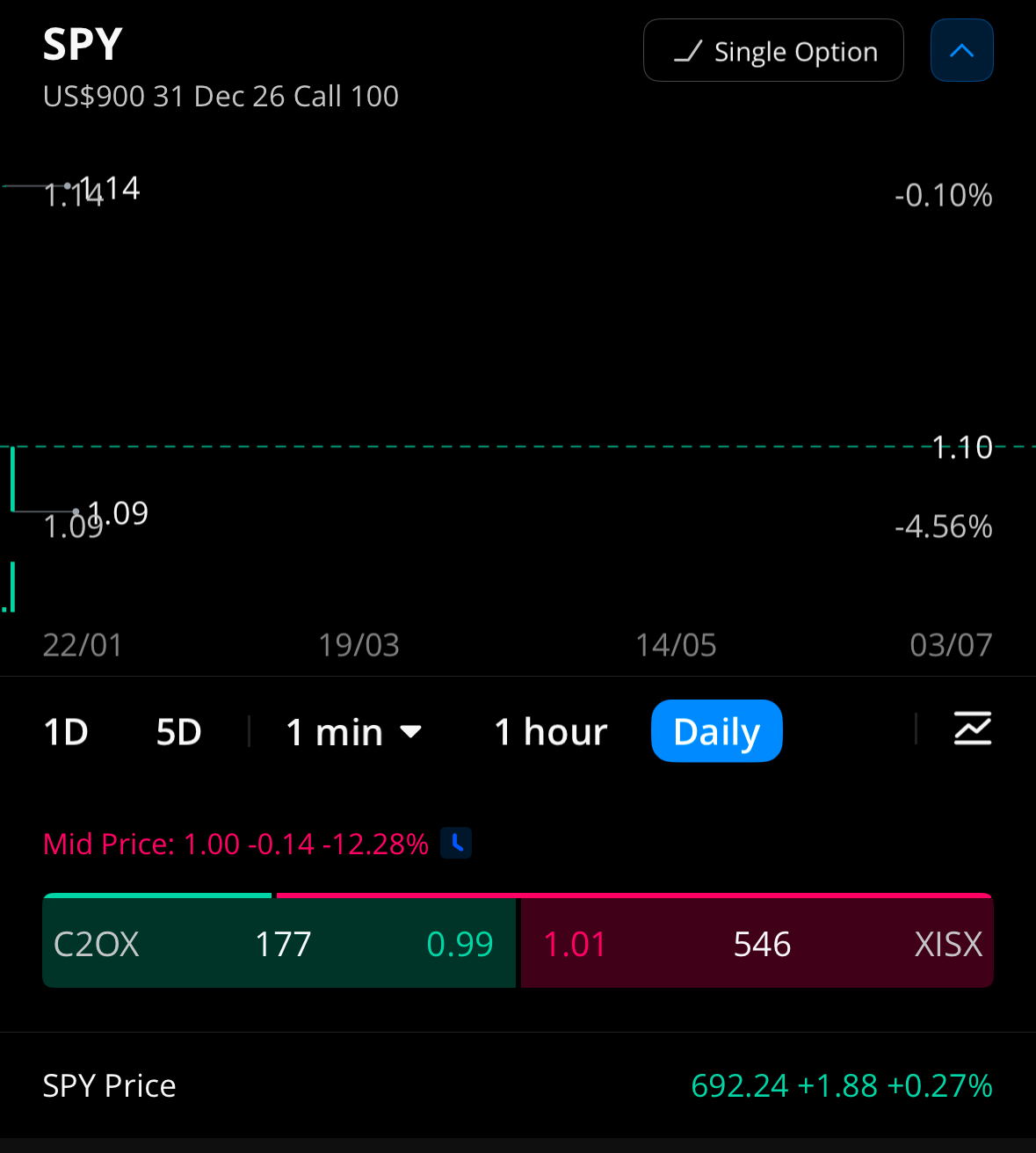Image resolution: width=1036 pixels, height=1153 pixels.
Task: Select the Daily chart interval
Action: [716, 732]
